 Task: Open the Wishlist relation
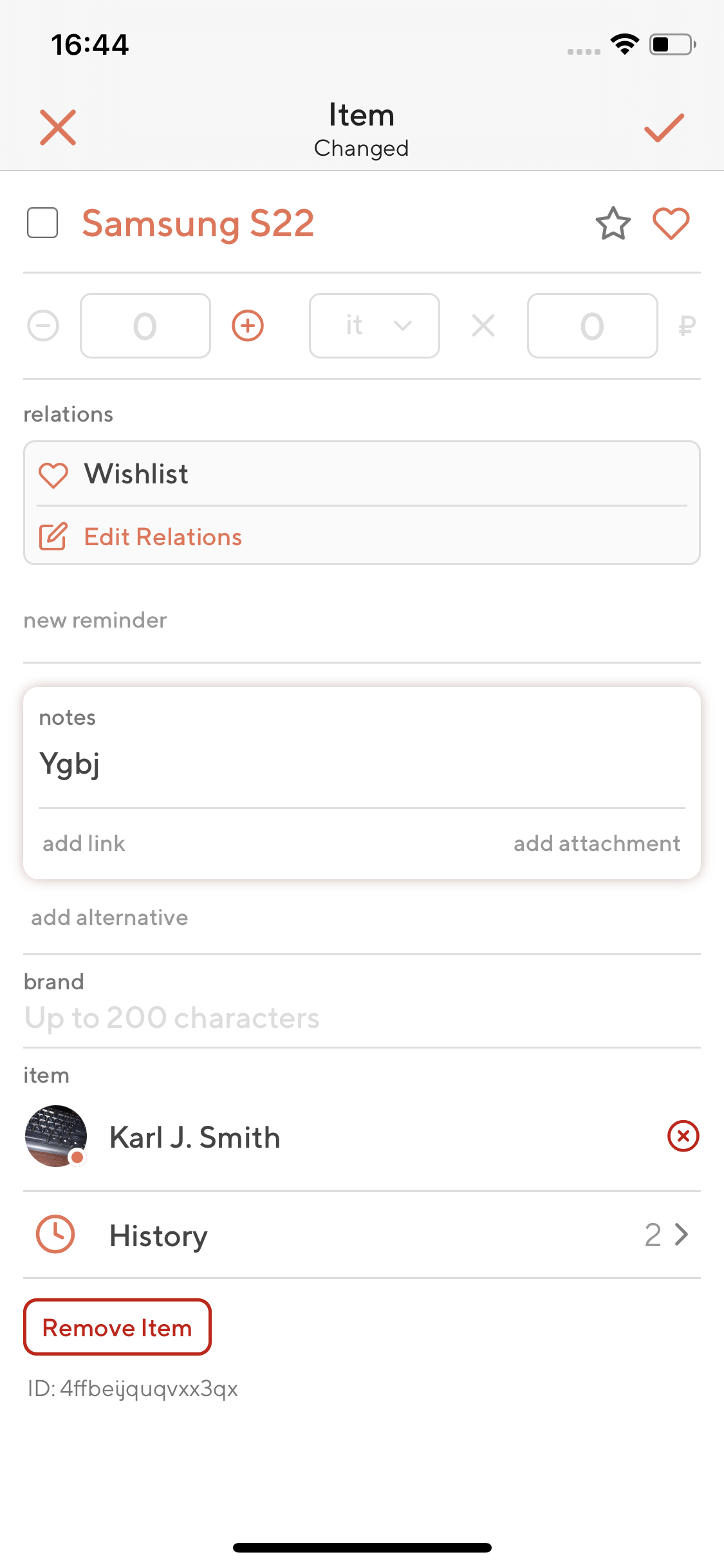tap(362, 474)
